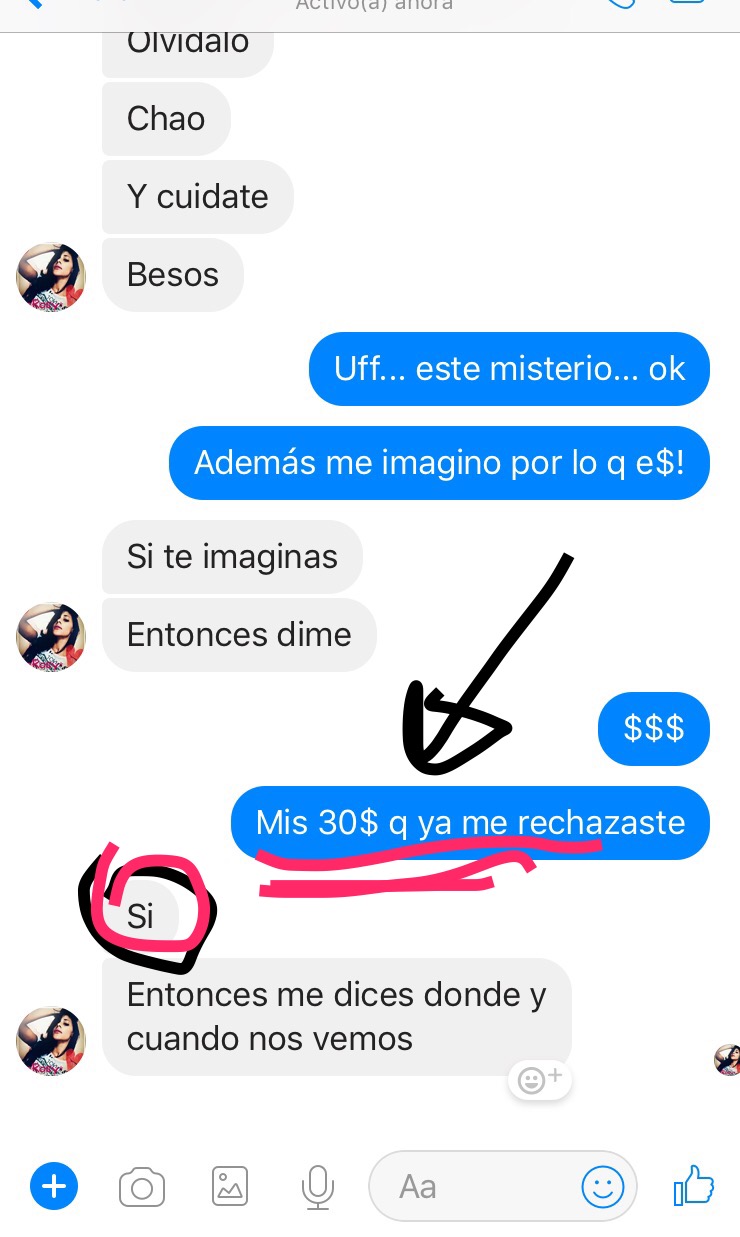Open the contact's avatar beside the Besos message
Viewport: 740px width, 1237px height.
pyautogui.click(x=51, y=277)
